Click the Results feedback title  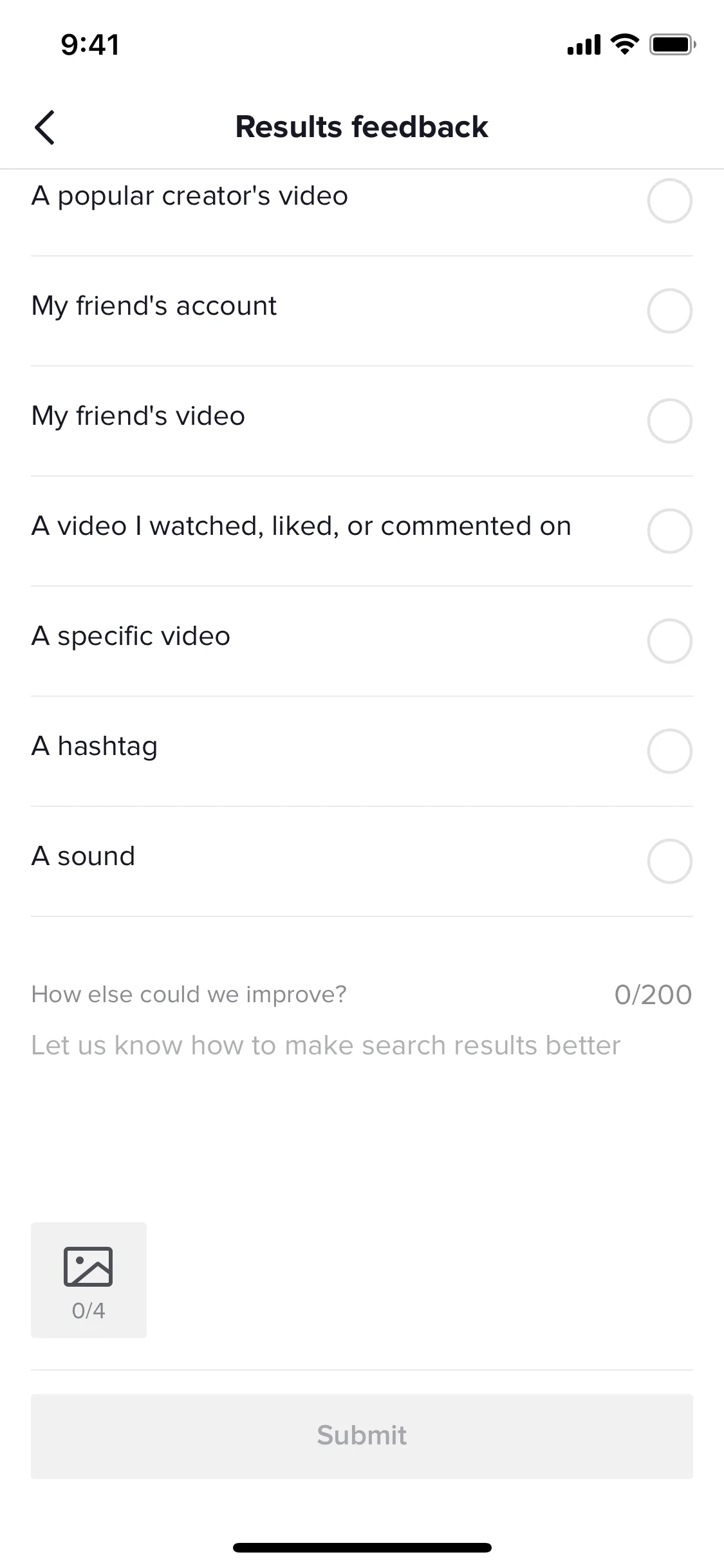362,126
